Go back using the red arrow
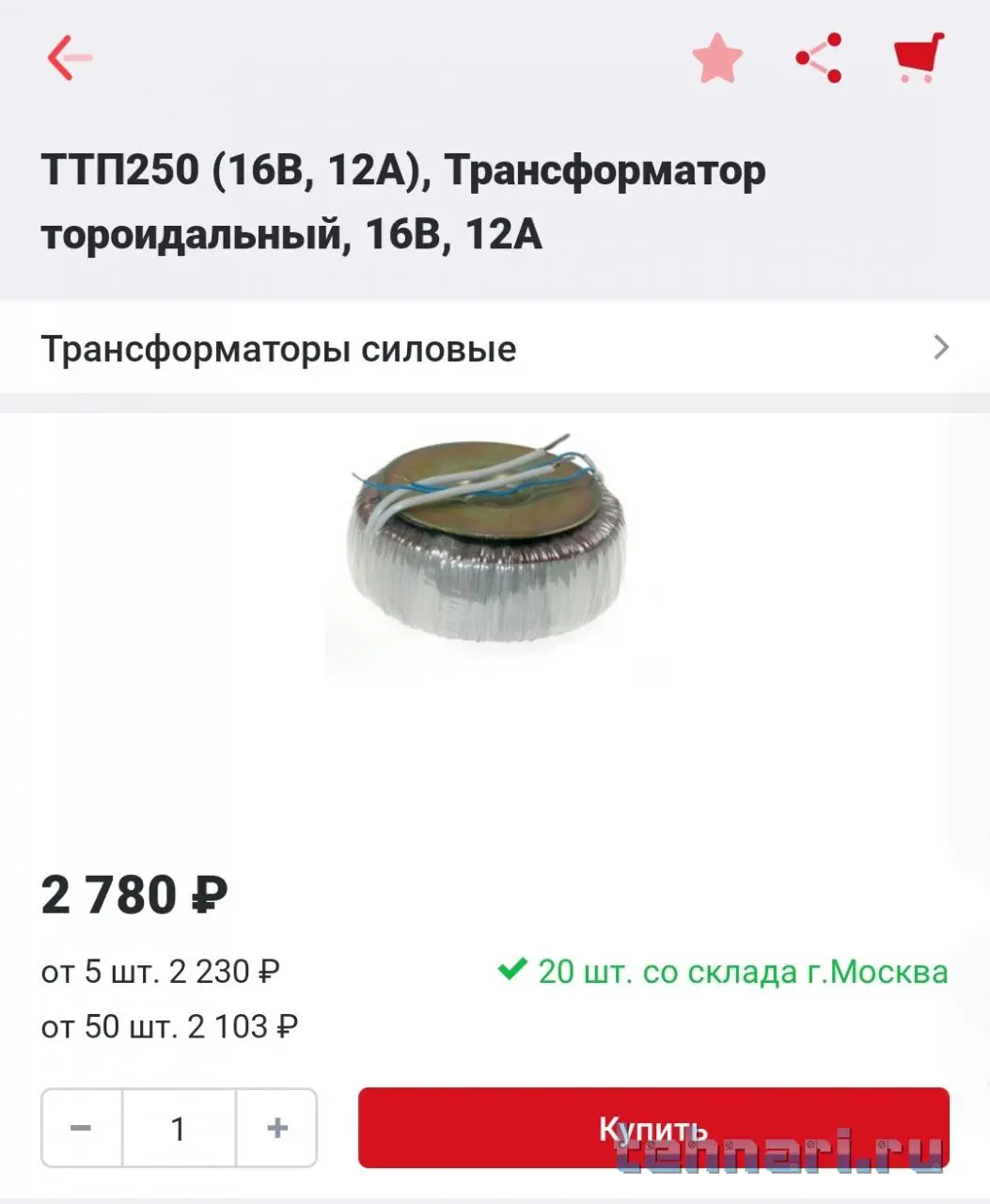990x1204 pixels. 70,58
